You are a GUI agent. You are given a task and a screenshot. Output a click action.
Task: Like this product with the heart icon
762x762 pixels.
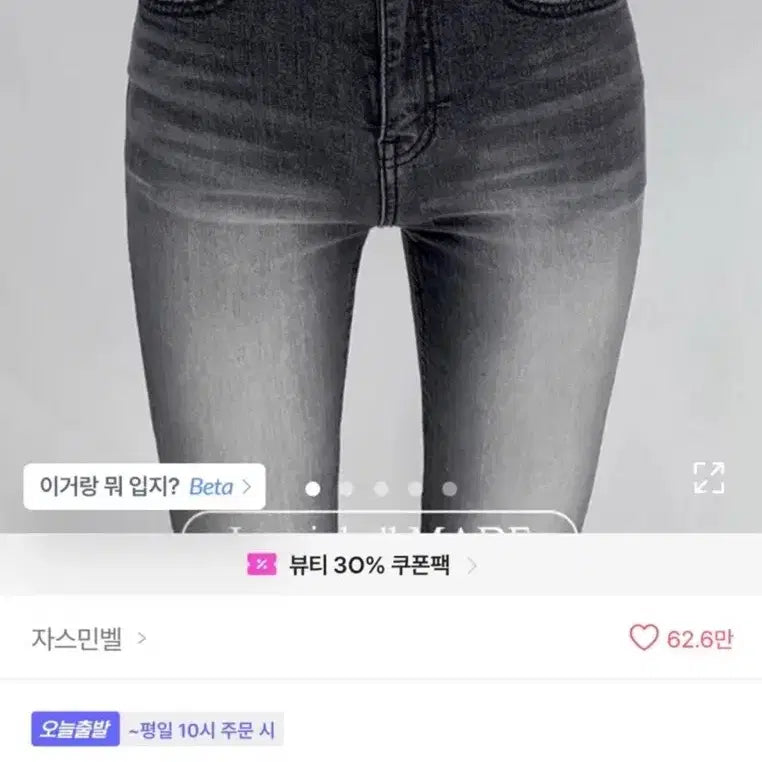[644, 639]
